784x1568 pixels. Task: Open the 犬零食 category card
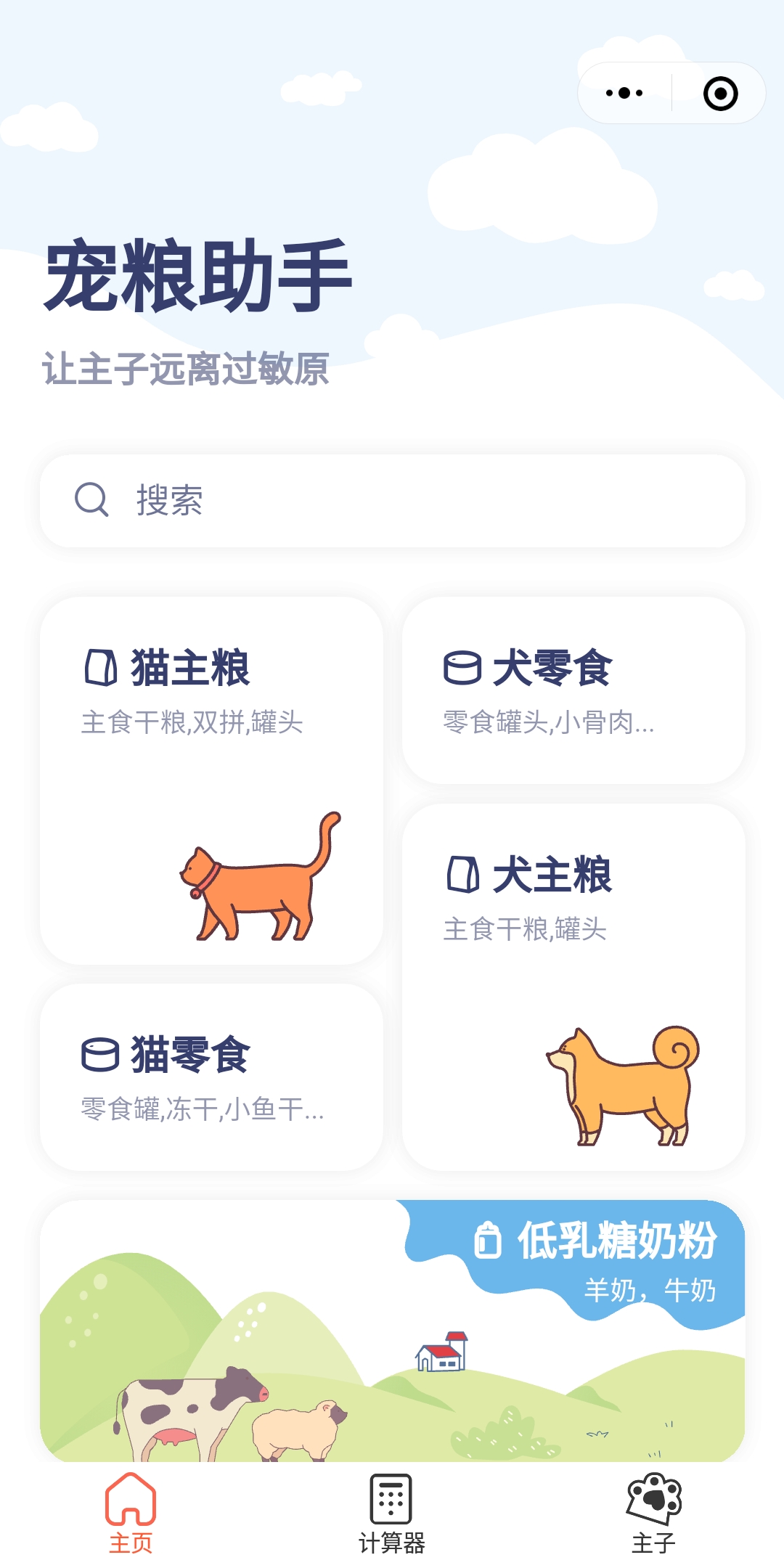point(573,690)
